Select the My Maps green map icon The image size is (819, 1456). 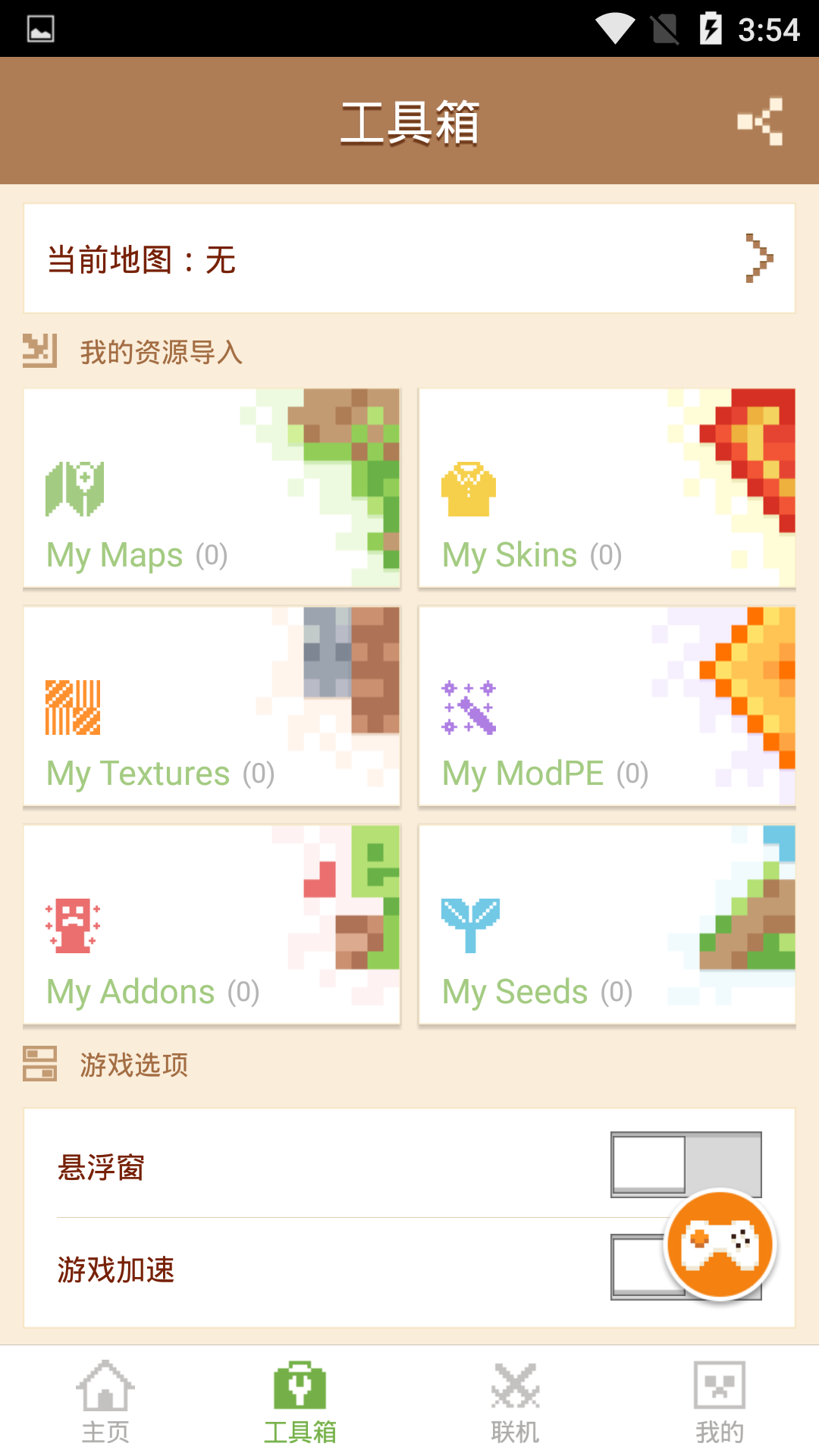(76, 489)
